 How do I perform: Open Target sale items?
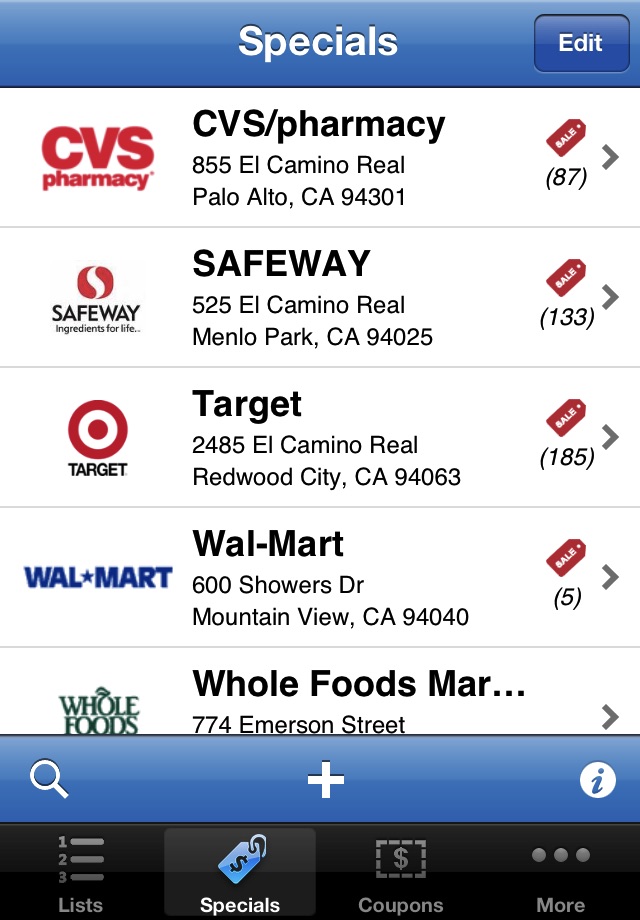coord(320,438)
